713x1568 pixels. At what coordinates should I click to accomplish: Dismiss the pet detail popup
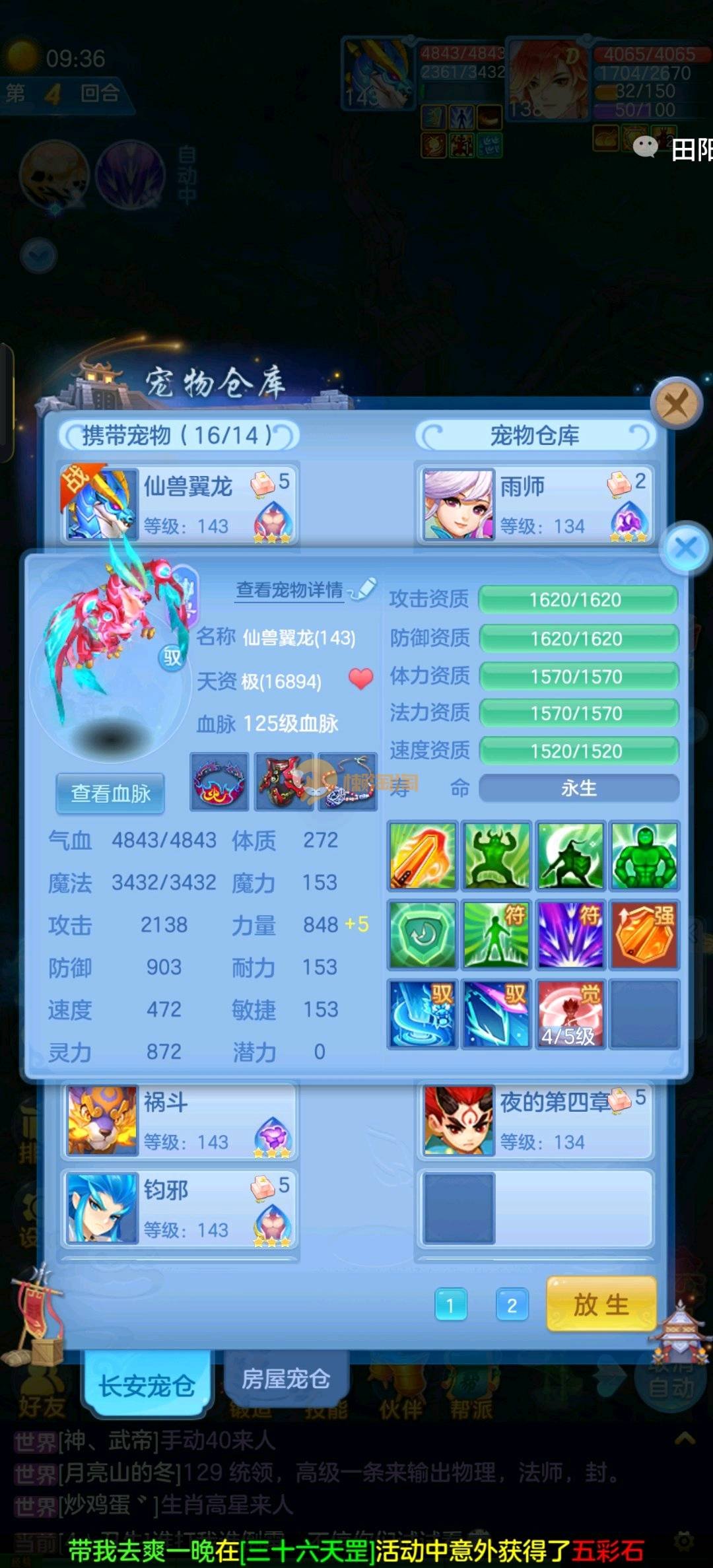pos(685,547)
